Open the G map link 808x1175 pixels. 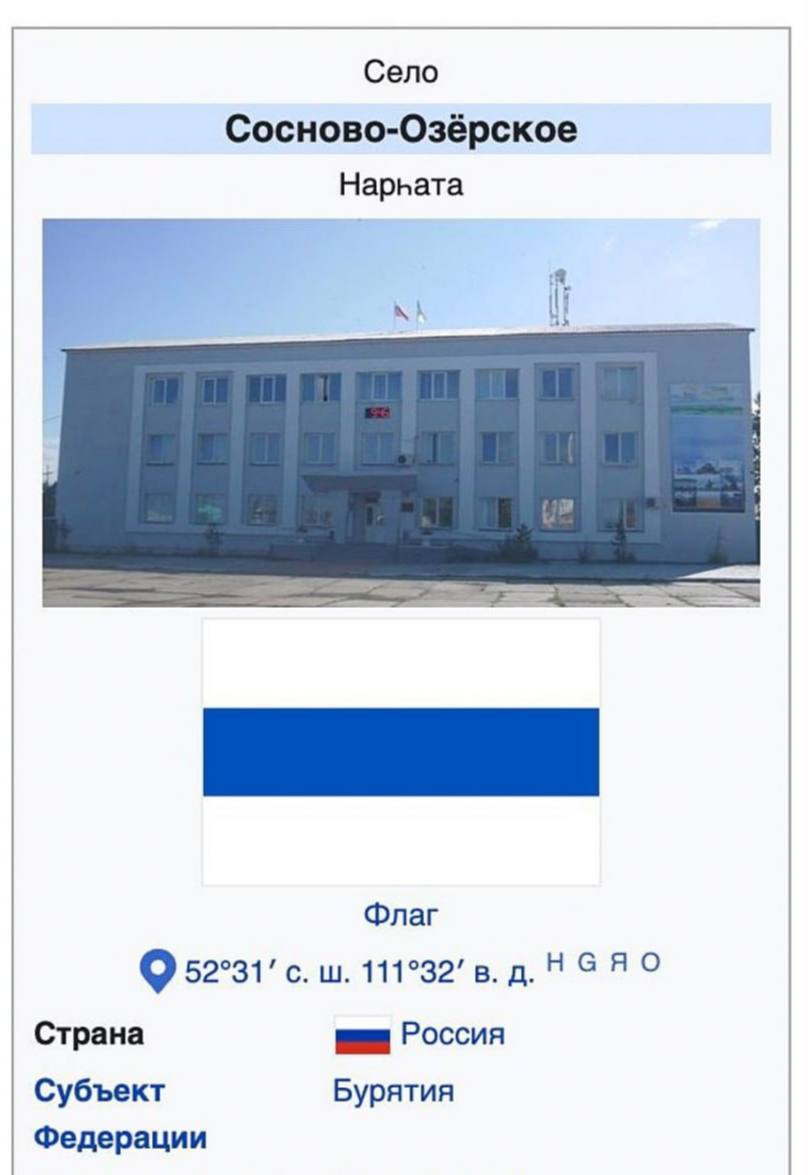(x=587, y=963)
